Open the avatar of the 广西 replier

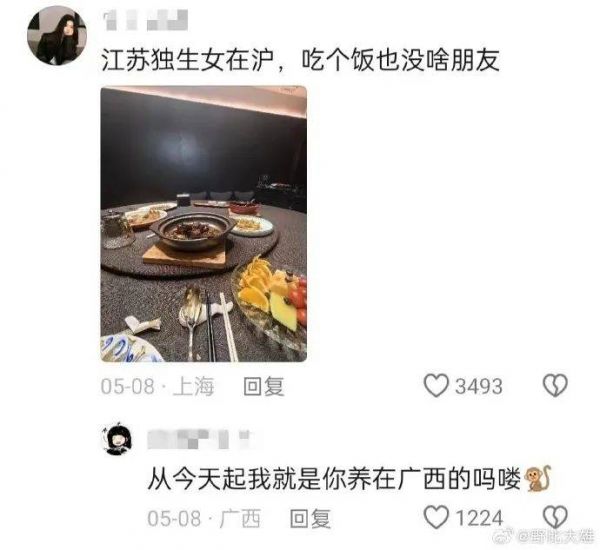click(117, 439)
